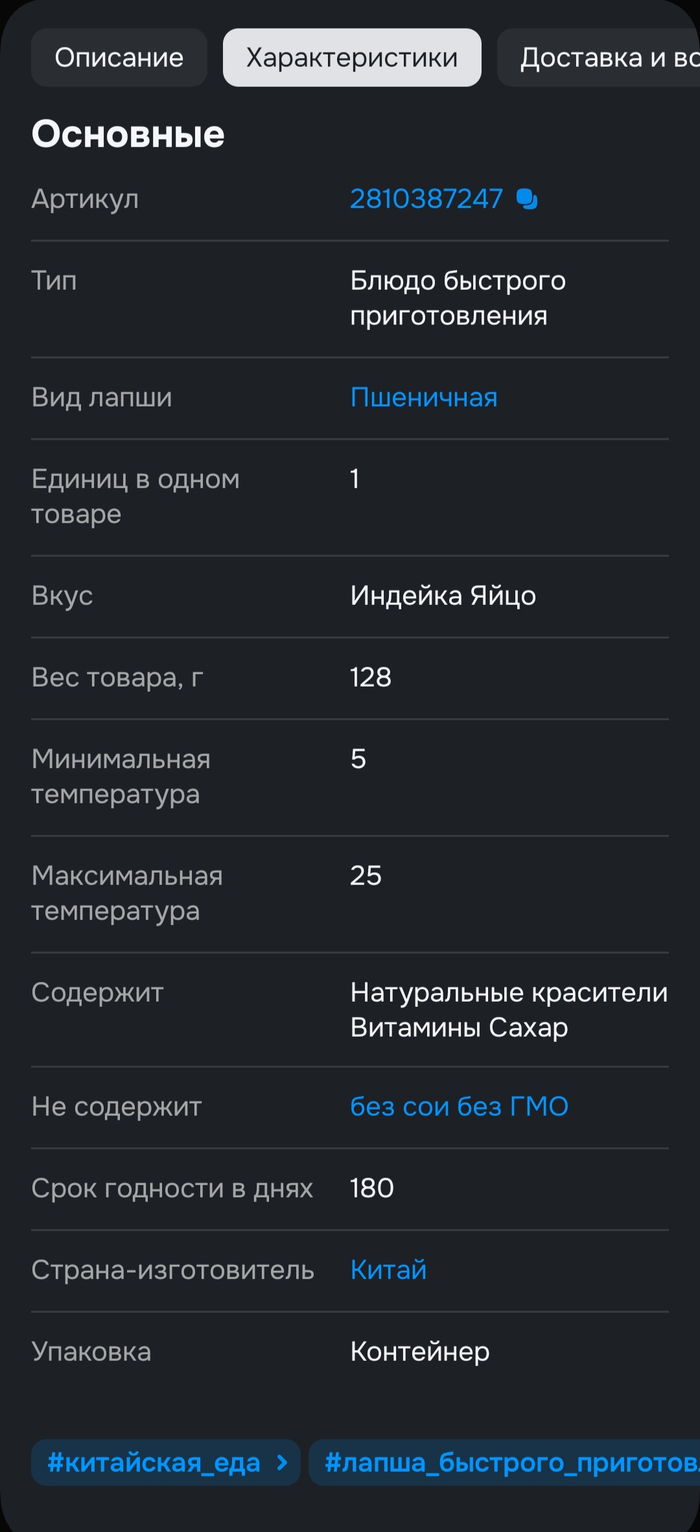Open the Пшеничная noodle type link

pos(423,398)
